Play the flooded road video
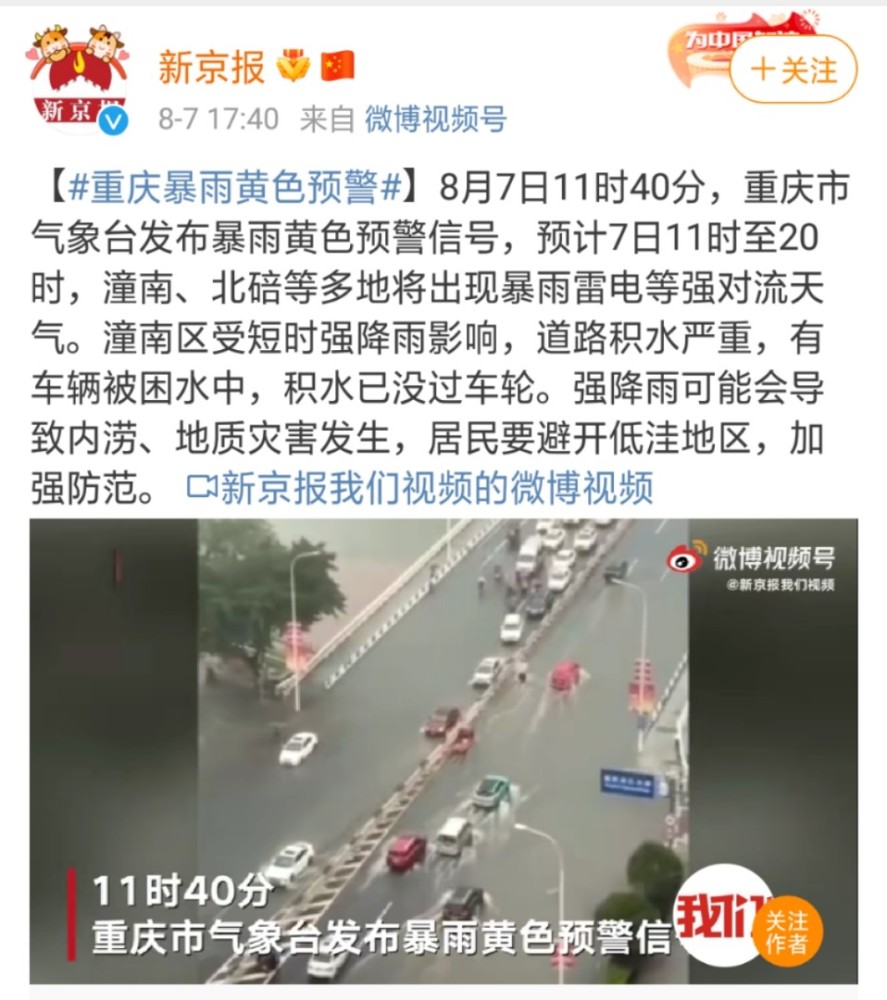 click(x=443, y=751)
